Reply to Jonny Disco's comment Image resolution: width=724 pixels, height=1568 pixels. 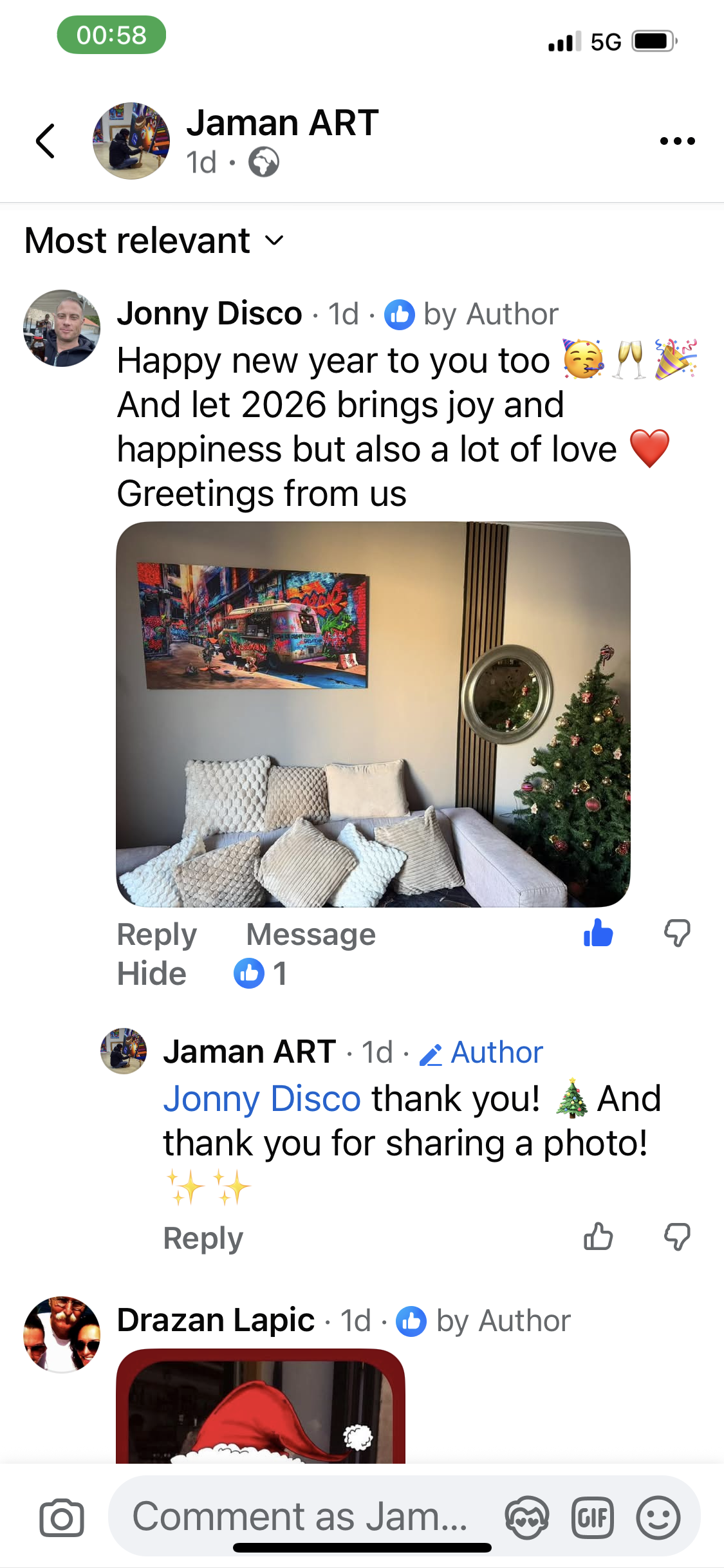156,935
